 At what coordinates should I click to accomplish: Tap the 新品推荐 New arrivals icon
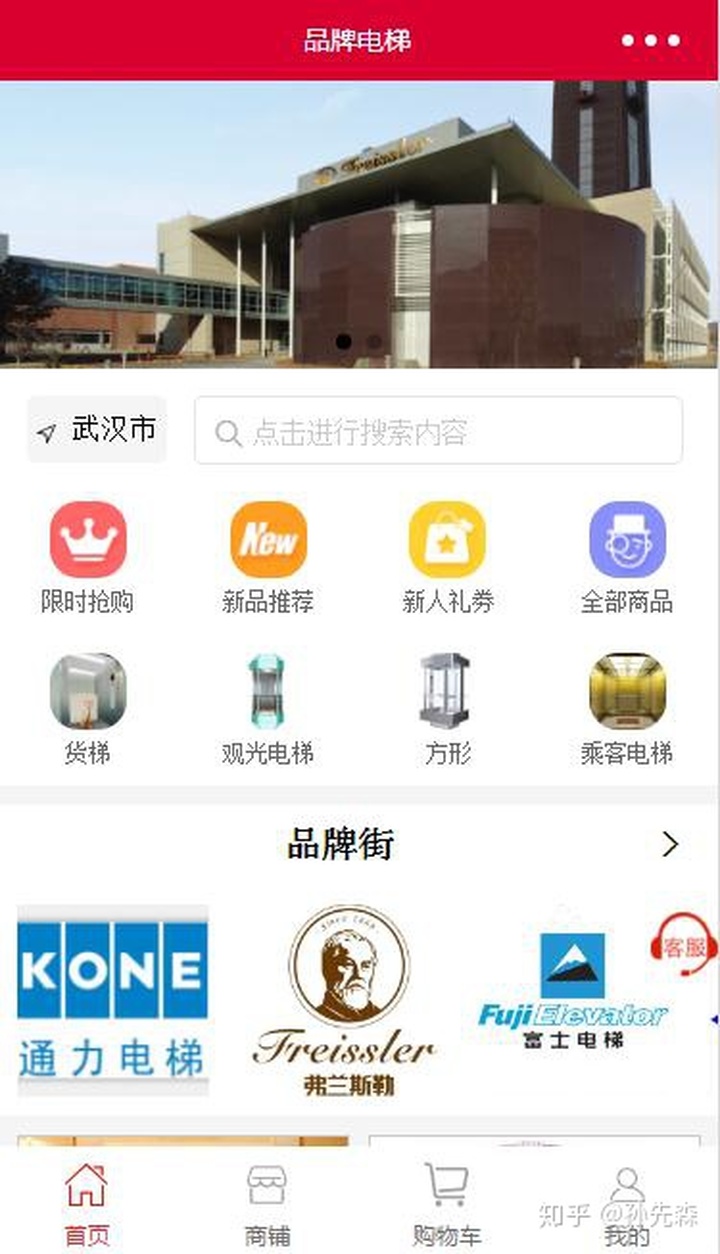[x=268, y=540]
